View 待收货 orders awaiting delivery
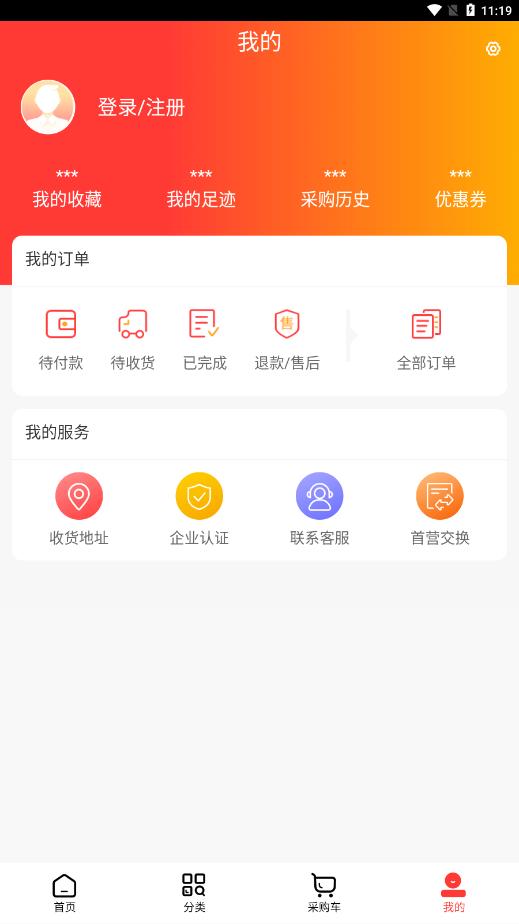Viewport: 519px width, 924px height. pos(133,340)
